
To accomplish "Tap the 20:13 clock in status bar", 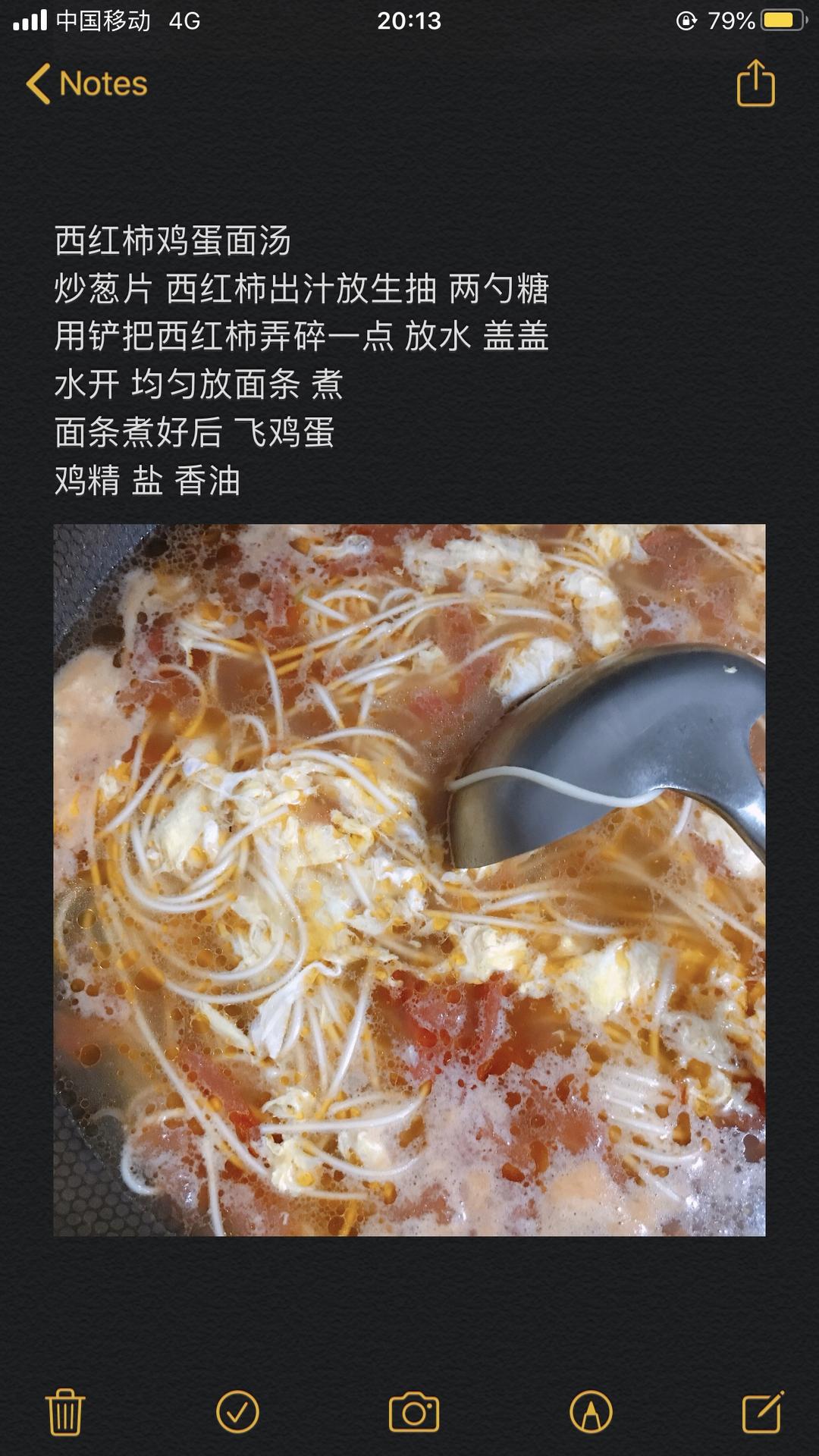I will coord(409,20).
